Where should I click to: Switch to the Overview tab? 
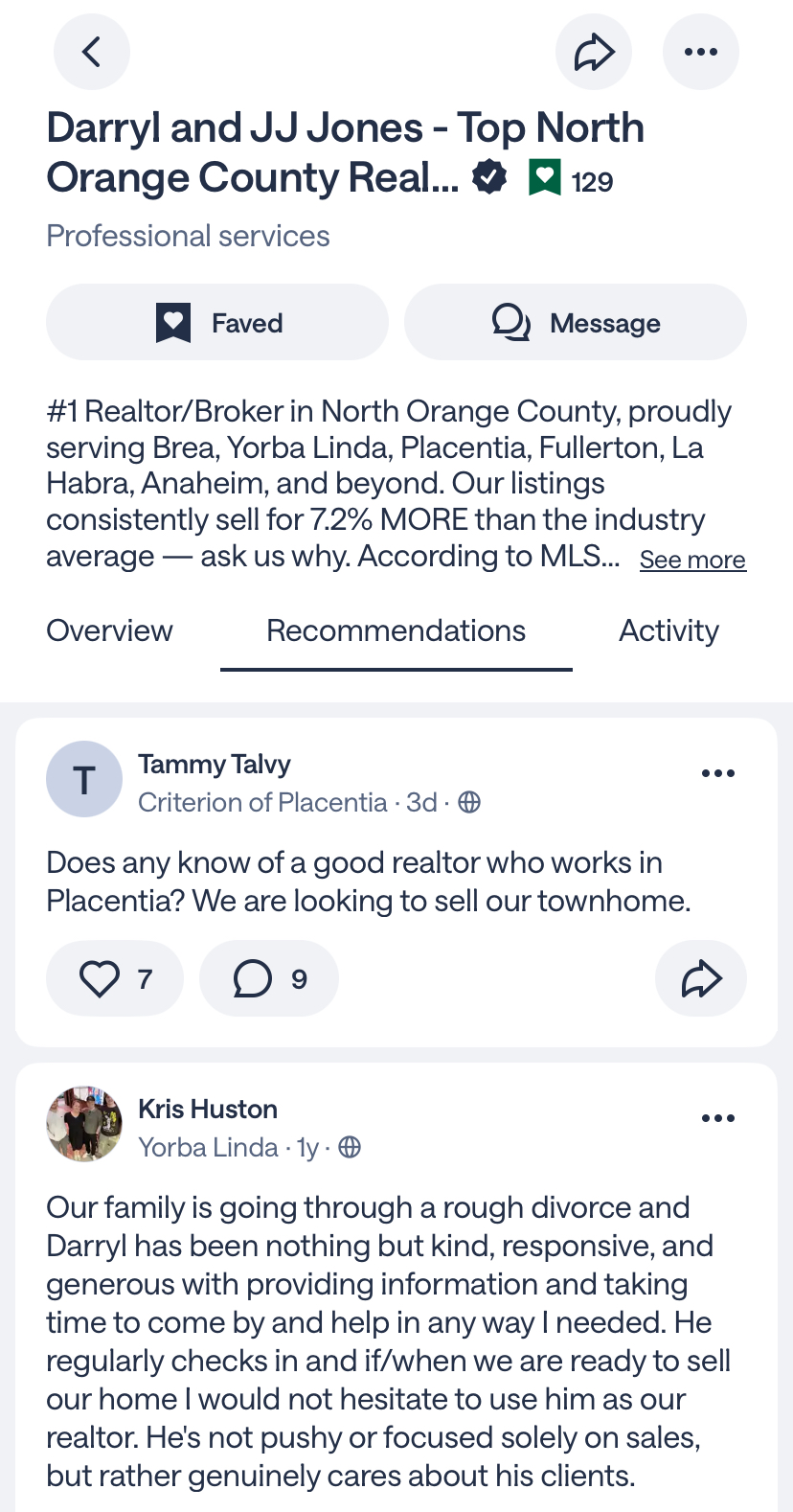(109, 630)
